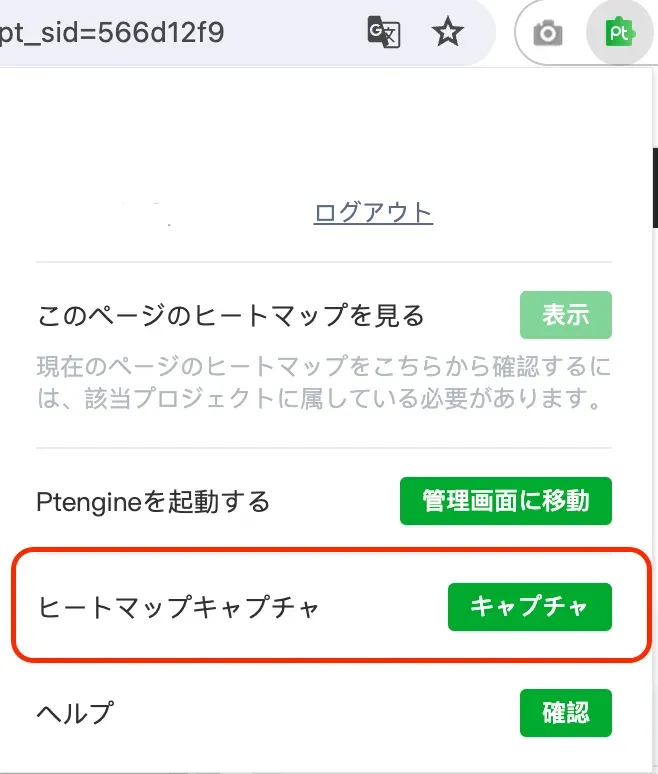Screen dimensions: 658x774
Task: Open the Ptengine extension icon
Action: (621, 34)
